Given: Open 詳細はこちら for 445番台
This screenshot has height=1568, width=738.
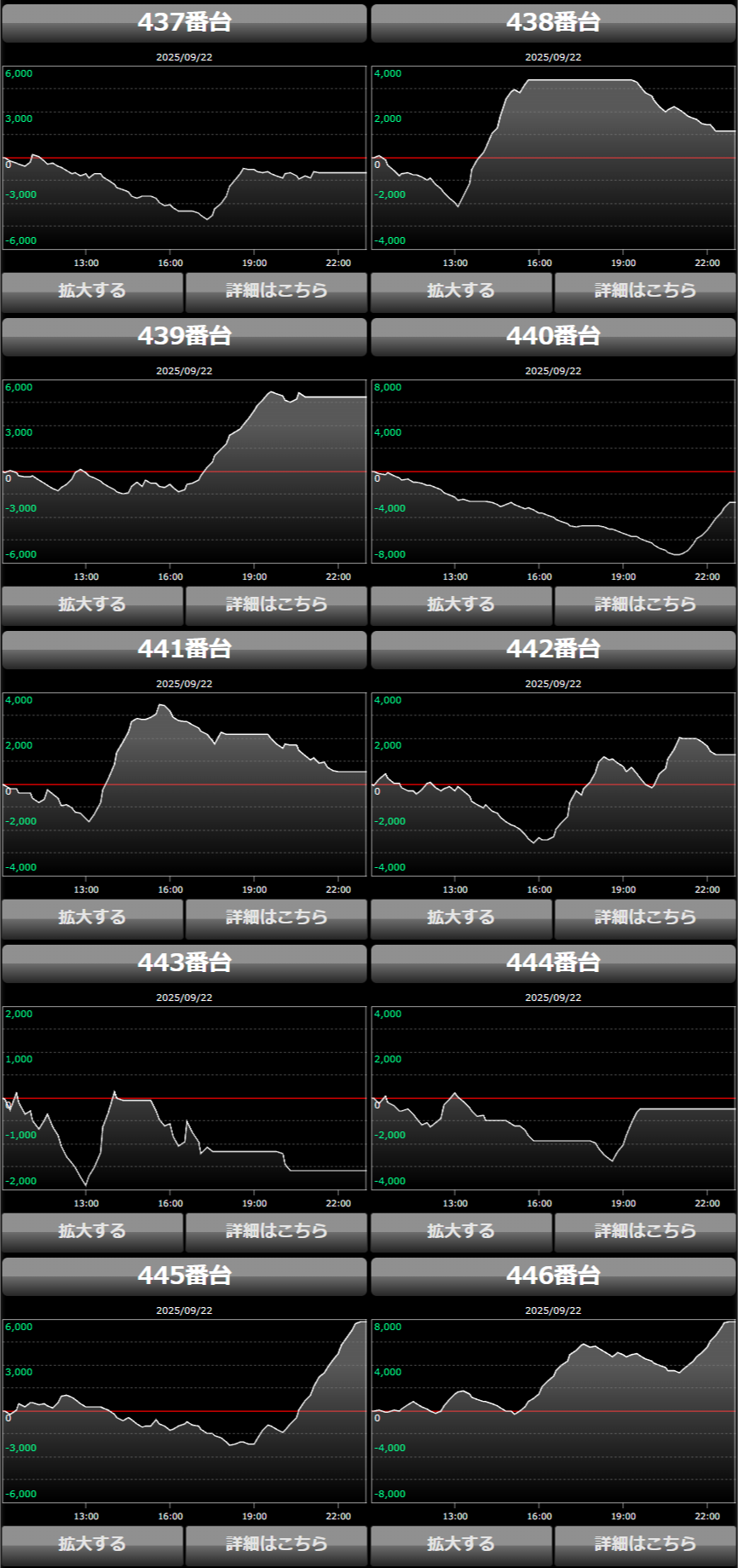Looking at the screenshot, I should pyautogui.click(x=276, y=1544).
